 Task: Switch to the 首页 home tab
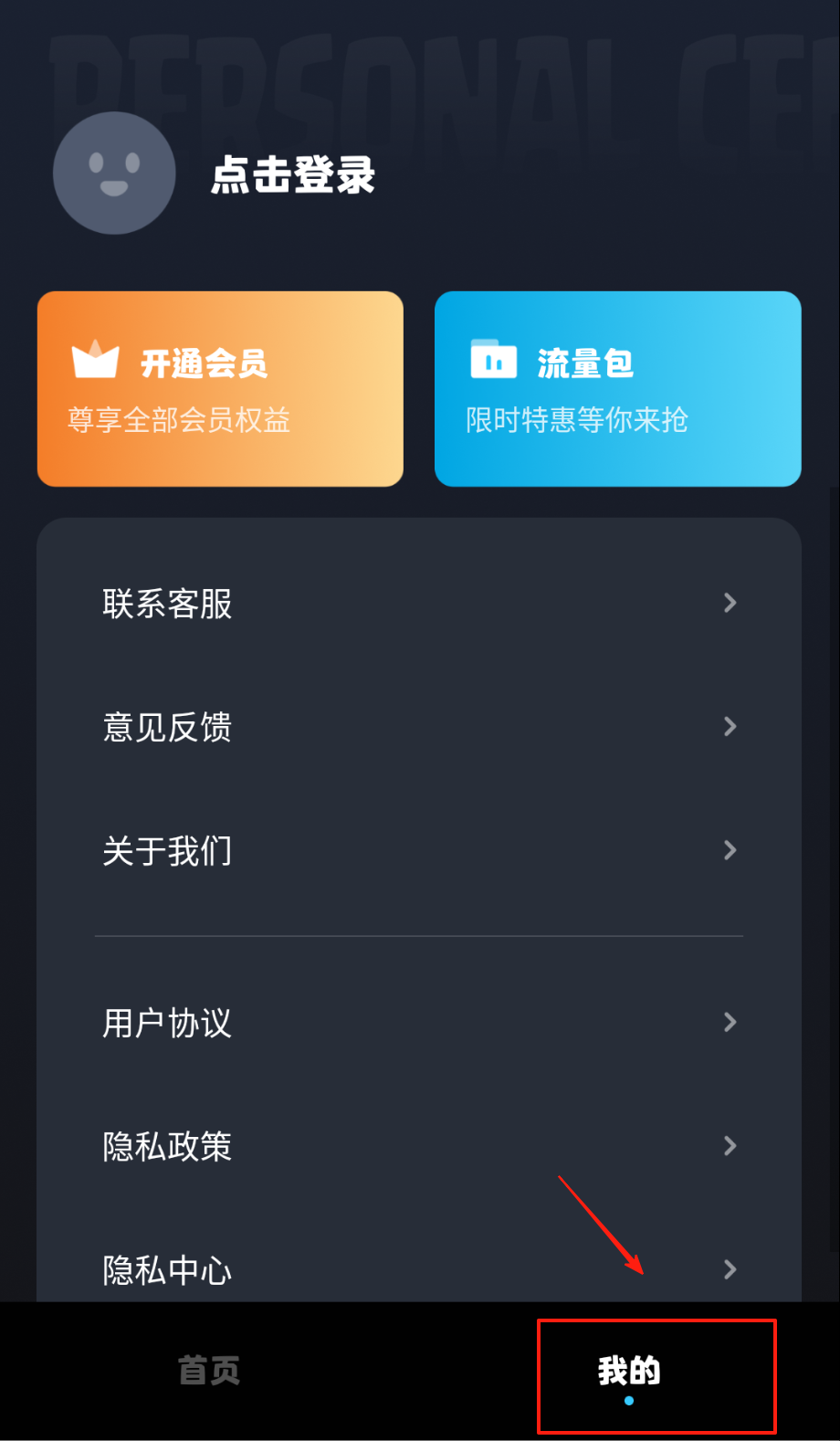click(209, 1371)
